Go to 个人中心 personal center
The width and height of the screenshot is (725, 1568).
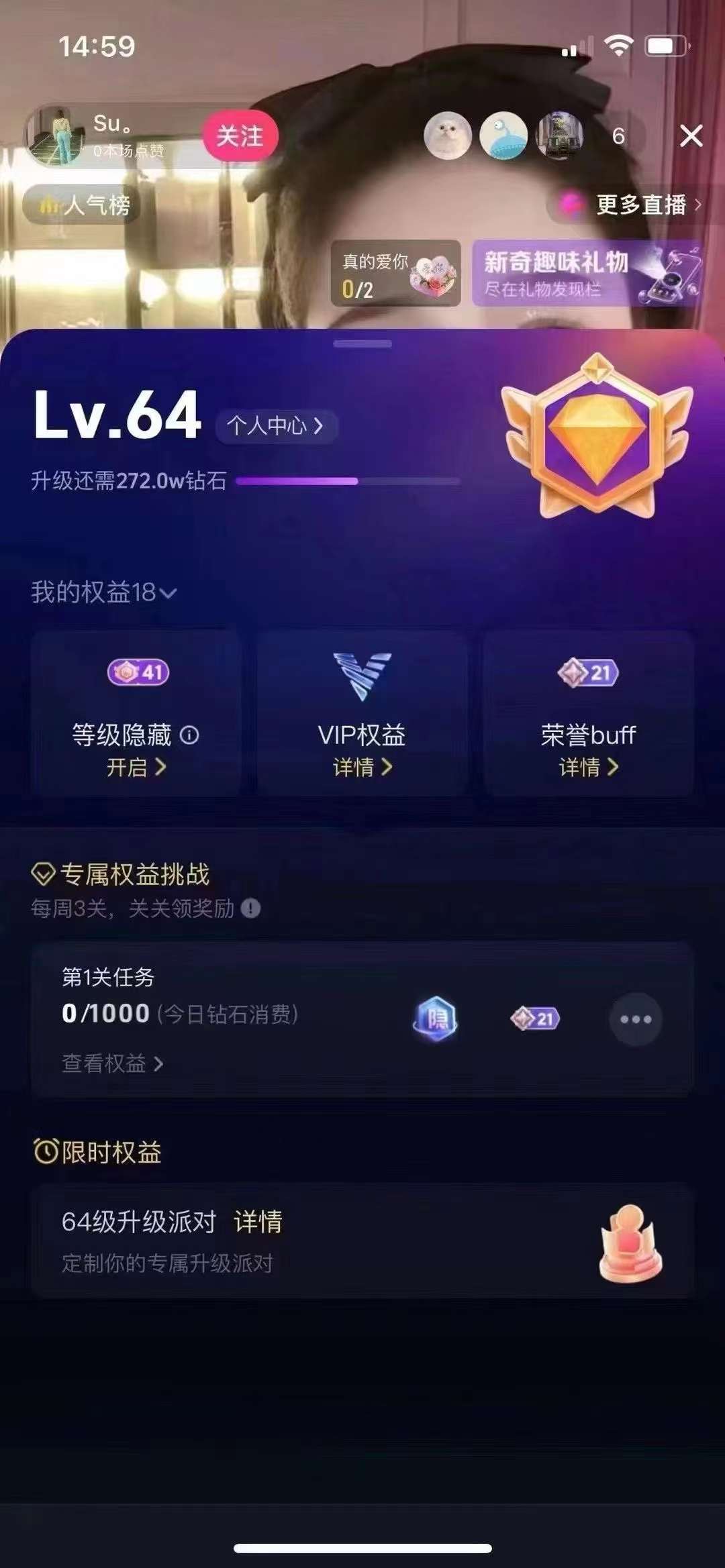275,425
